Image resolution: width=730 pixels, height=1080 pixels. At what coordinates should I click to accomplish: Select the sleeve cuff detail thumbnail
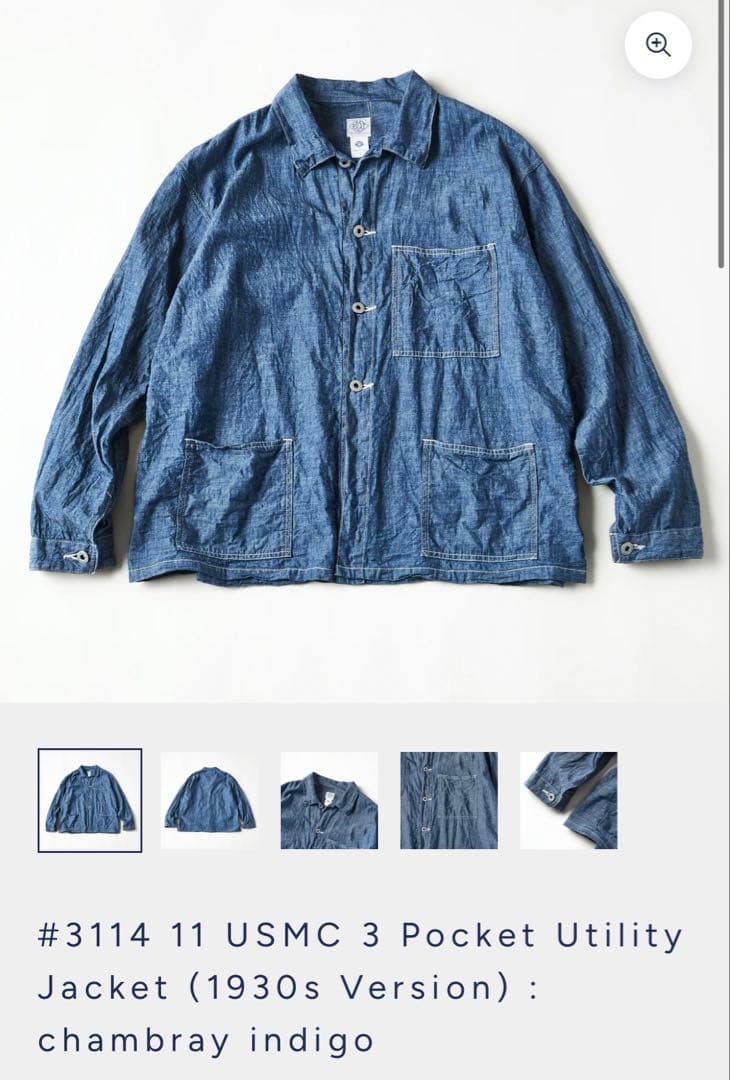(x=570, y=798)
